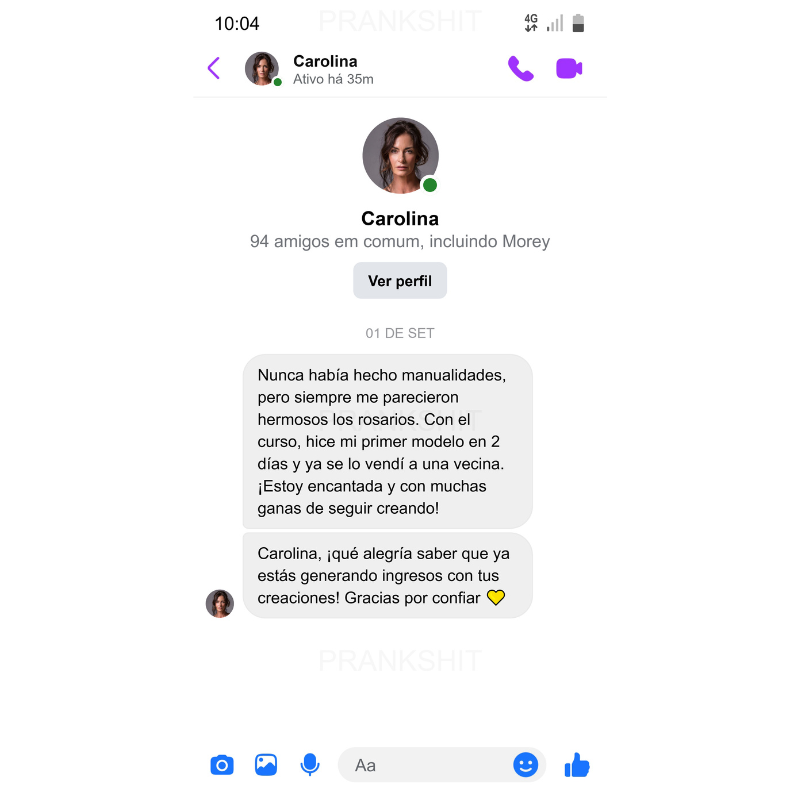Go back from Carolina's chat
The image size is (800, 800).
pyautogui.click(x=213, y=68)
